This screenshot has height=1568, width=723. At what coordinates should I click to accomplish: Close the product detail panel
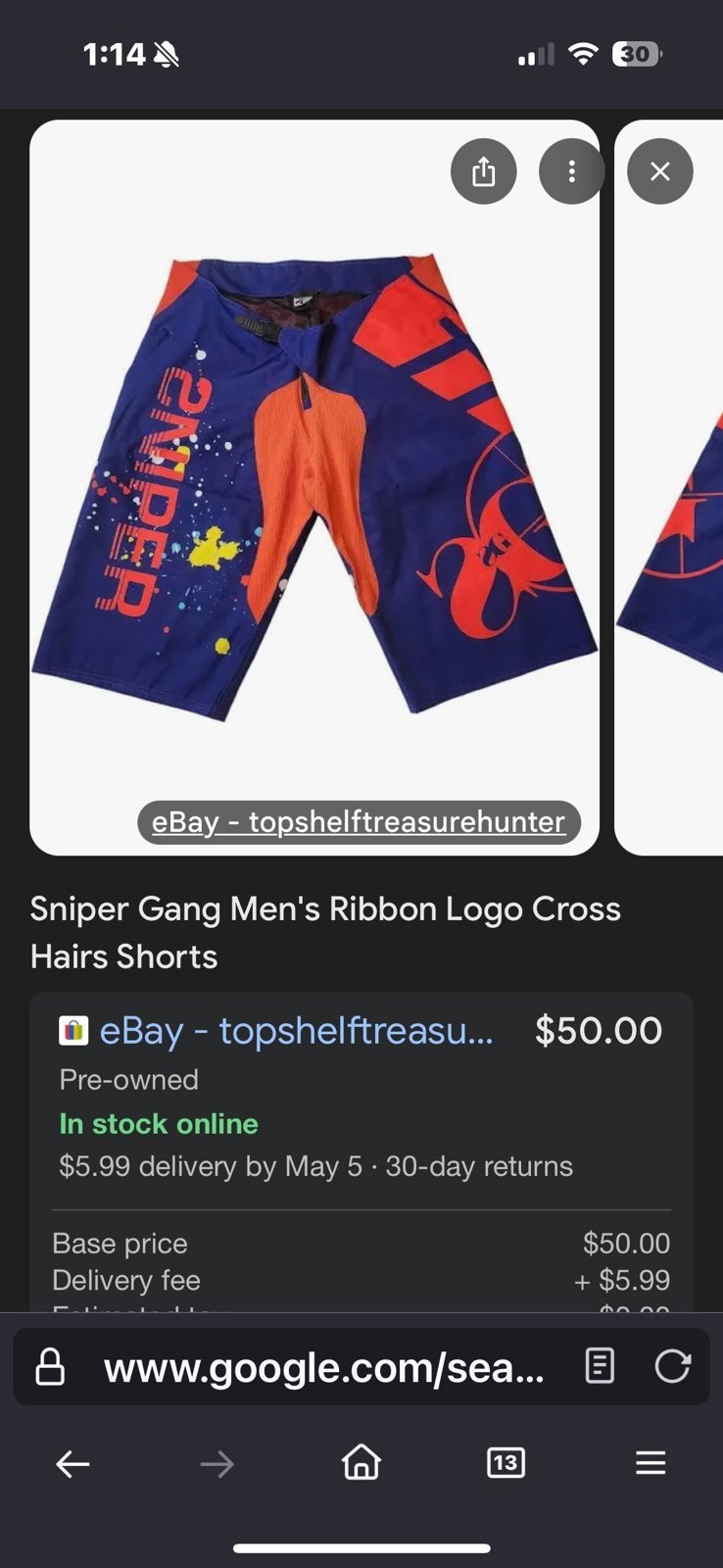[x=660, y=171]
